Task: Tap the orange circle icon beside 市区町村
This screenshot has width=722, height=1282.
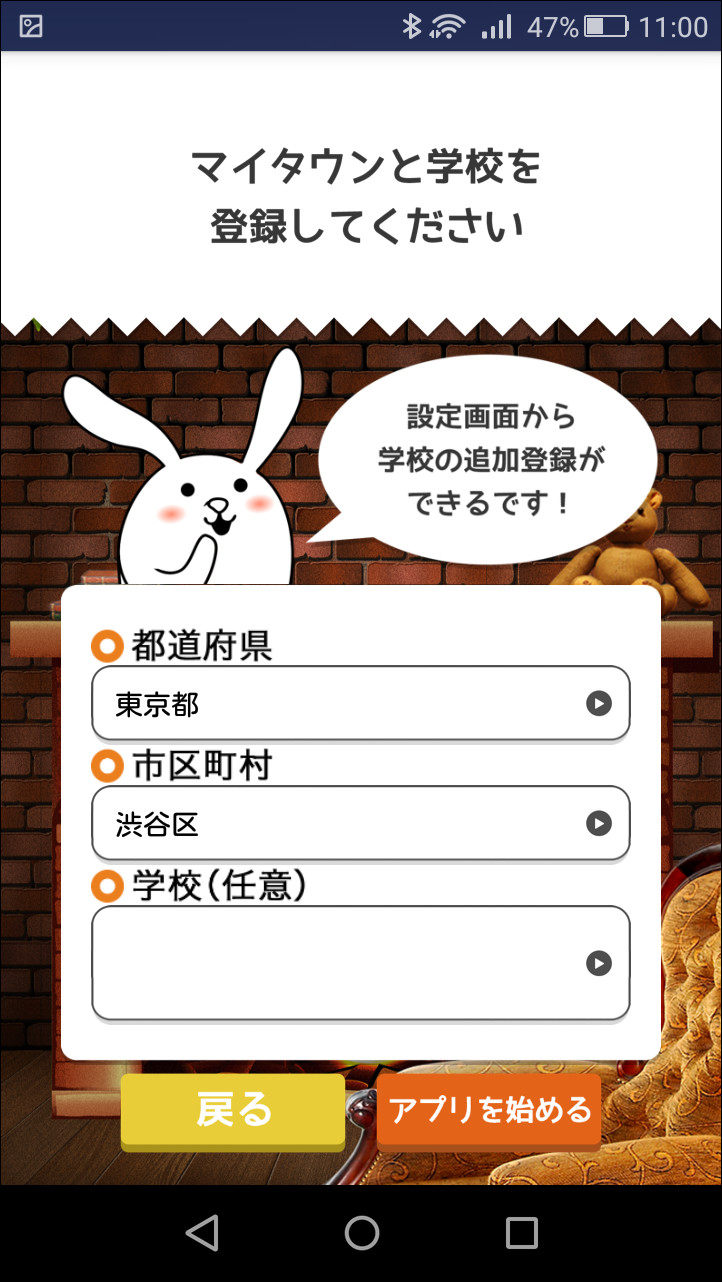Action: pyautogui.click(x=104, y=766)
